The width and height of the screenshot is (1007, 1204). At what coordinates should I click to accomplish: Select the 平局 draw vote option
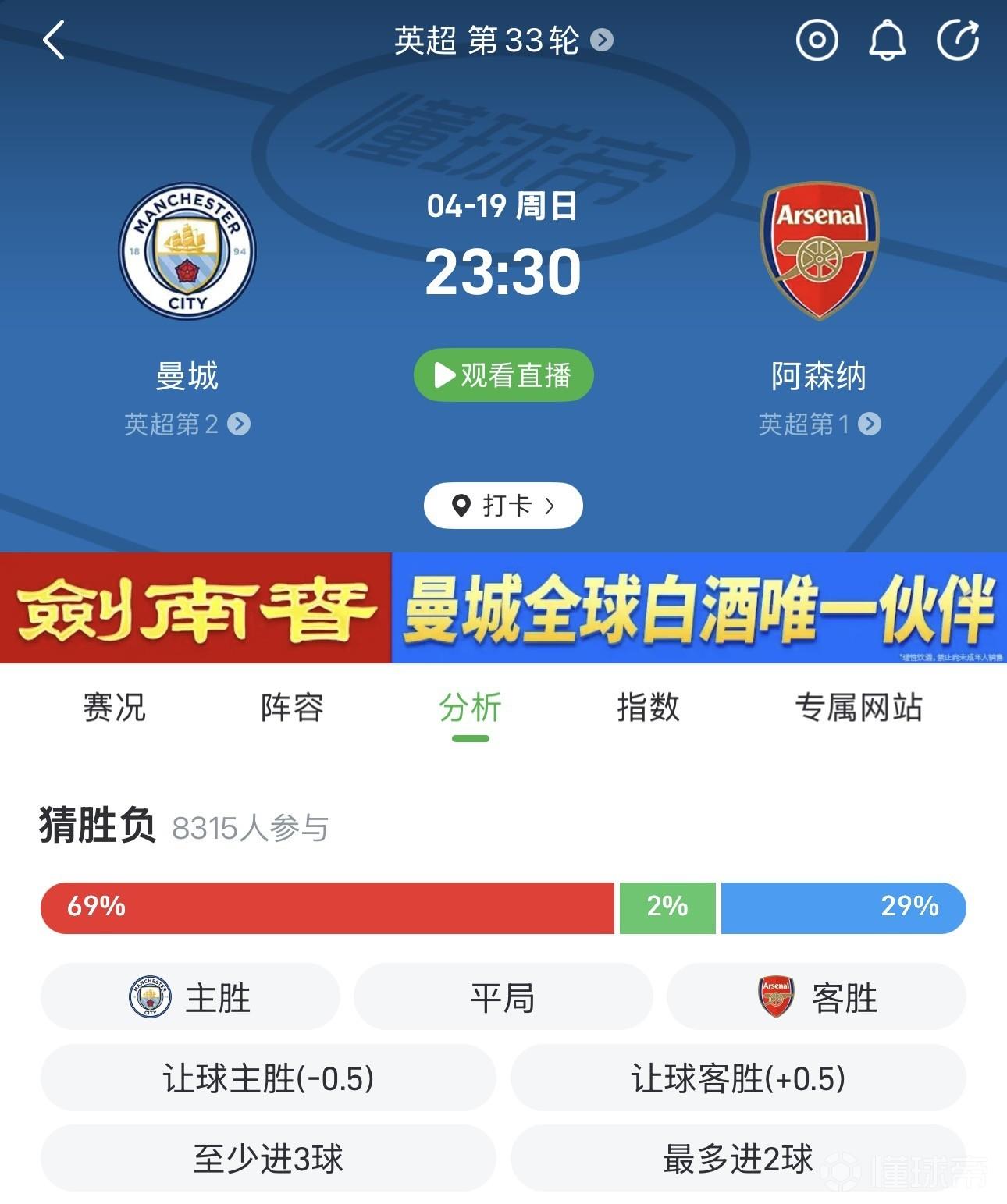click(503, 996)
